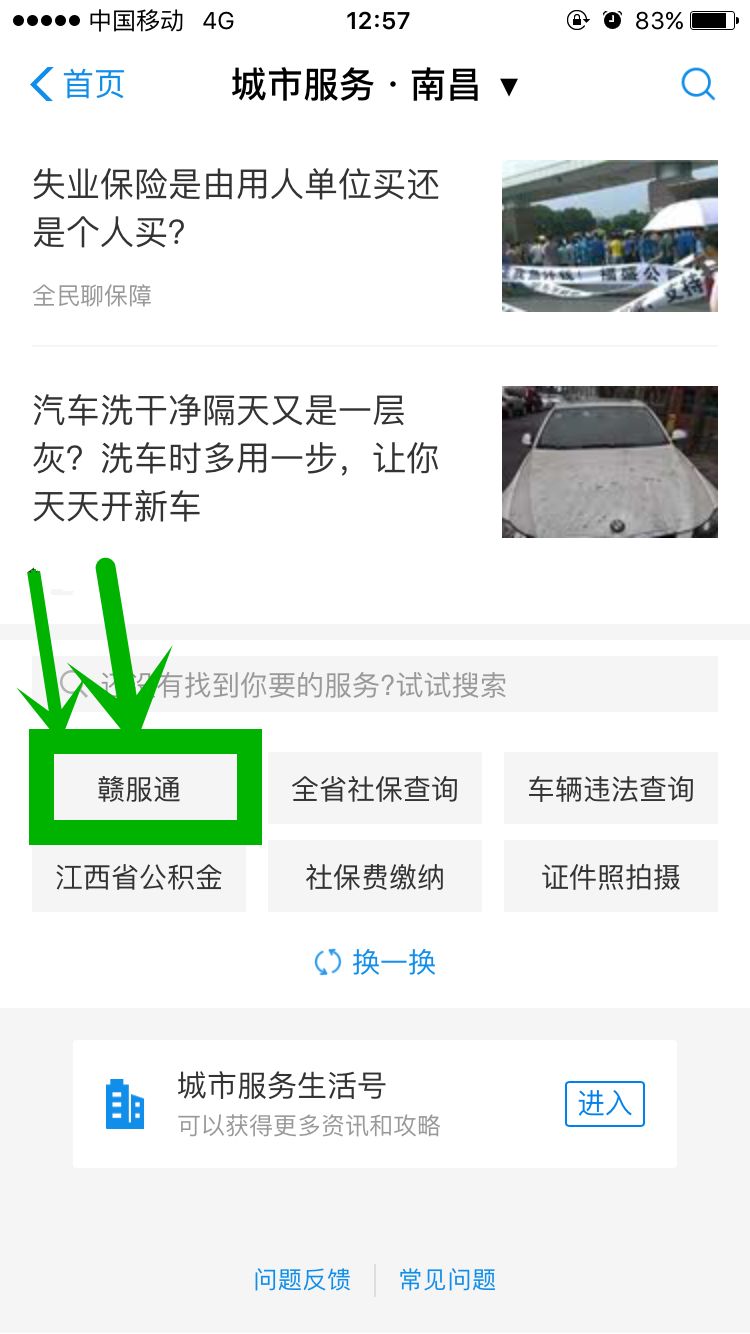Select 全省社保查询
Image resolution: width=750 pixels, height=1334 pixels.
click(x=375, y=789)
